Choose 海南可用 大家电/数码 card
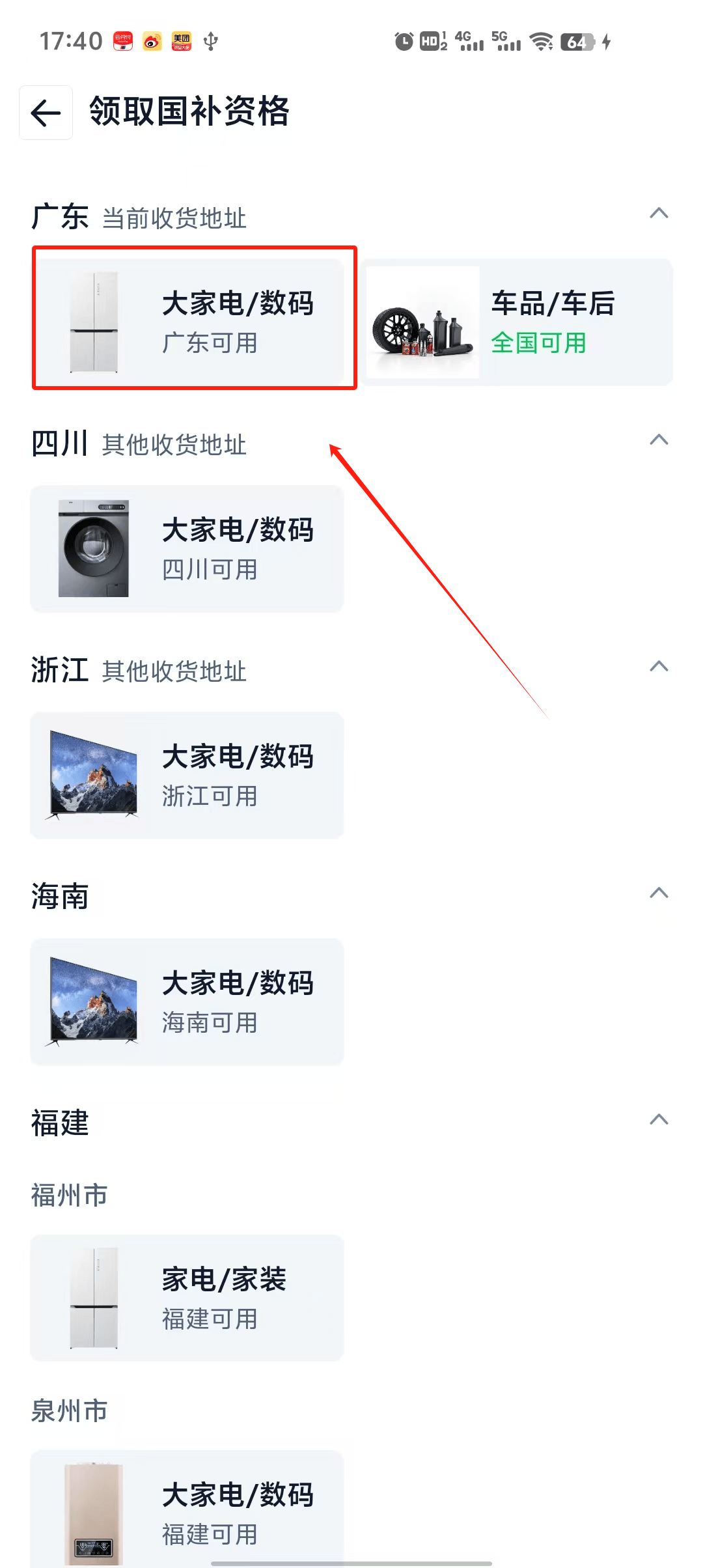703x1568 pixels. (x=188, y=1001)
